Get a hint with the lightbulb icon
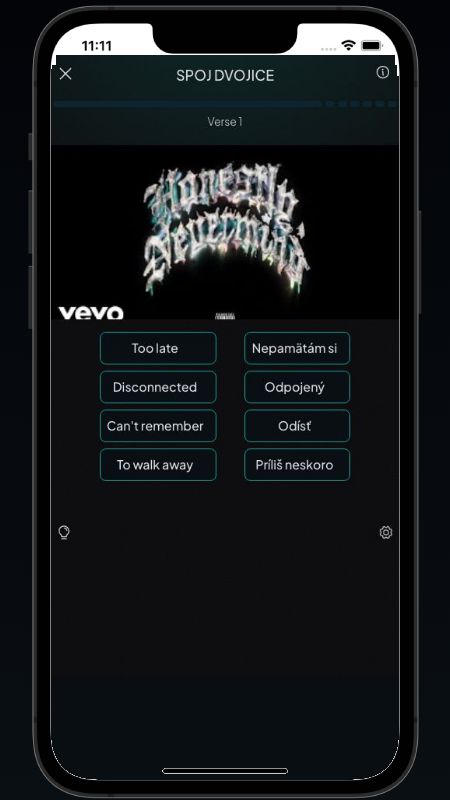 click(64, 533)
